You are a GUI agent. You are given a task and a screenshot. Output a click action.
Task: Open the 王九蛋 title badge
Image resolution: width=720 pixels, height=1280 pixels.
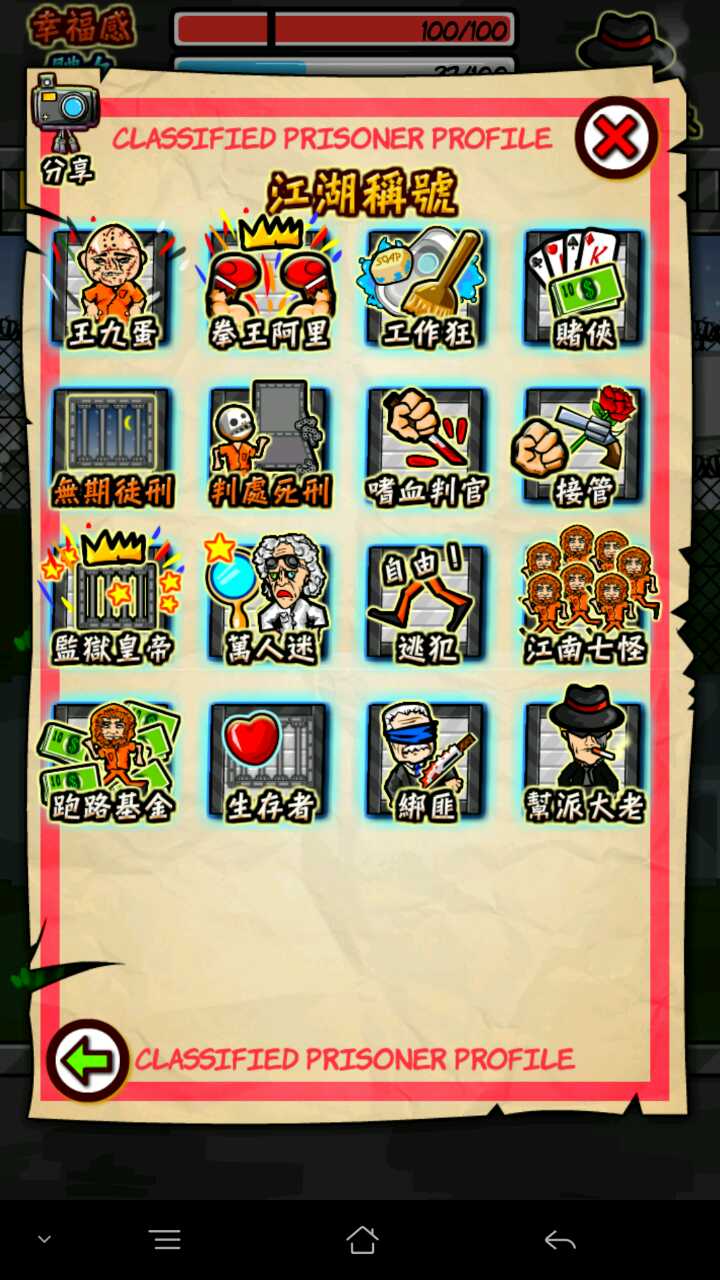tap(112, 288)
